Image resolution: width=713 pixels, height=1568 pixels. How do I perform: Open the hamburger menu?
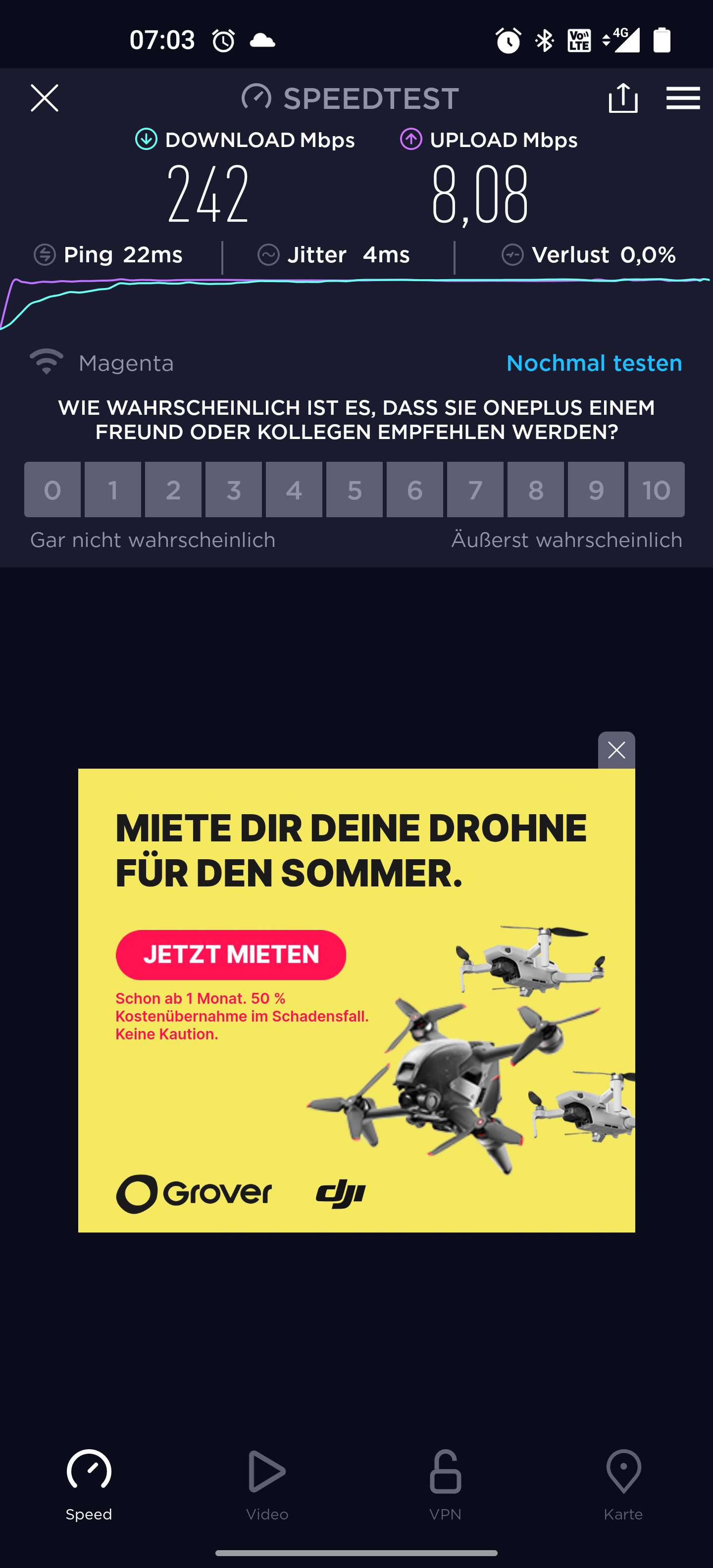683,98
